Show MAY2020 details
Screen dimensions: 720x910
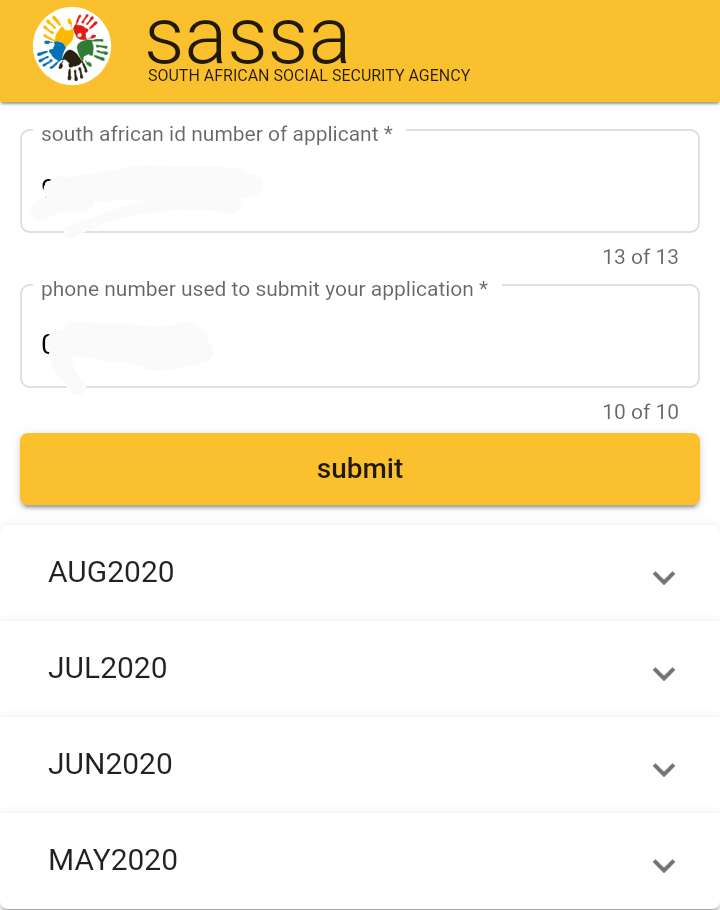click(x=360, y=861)
